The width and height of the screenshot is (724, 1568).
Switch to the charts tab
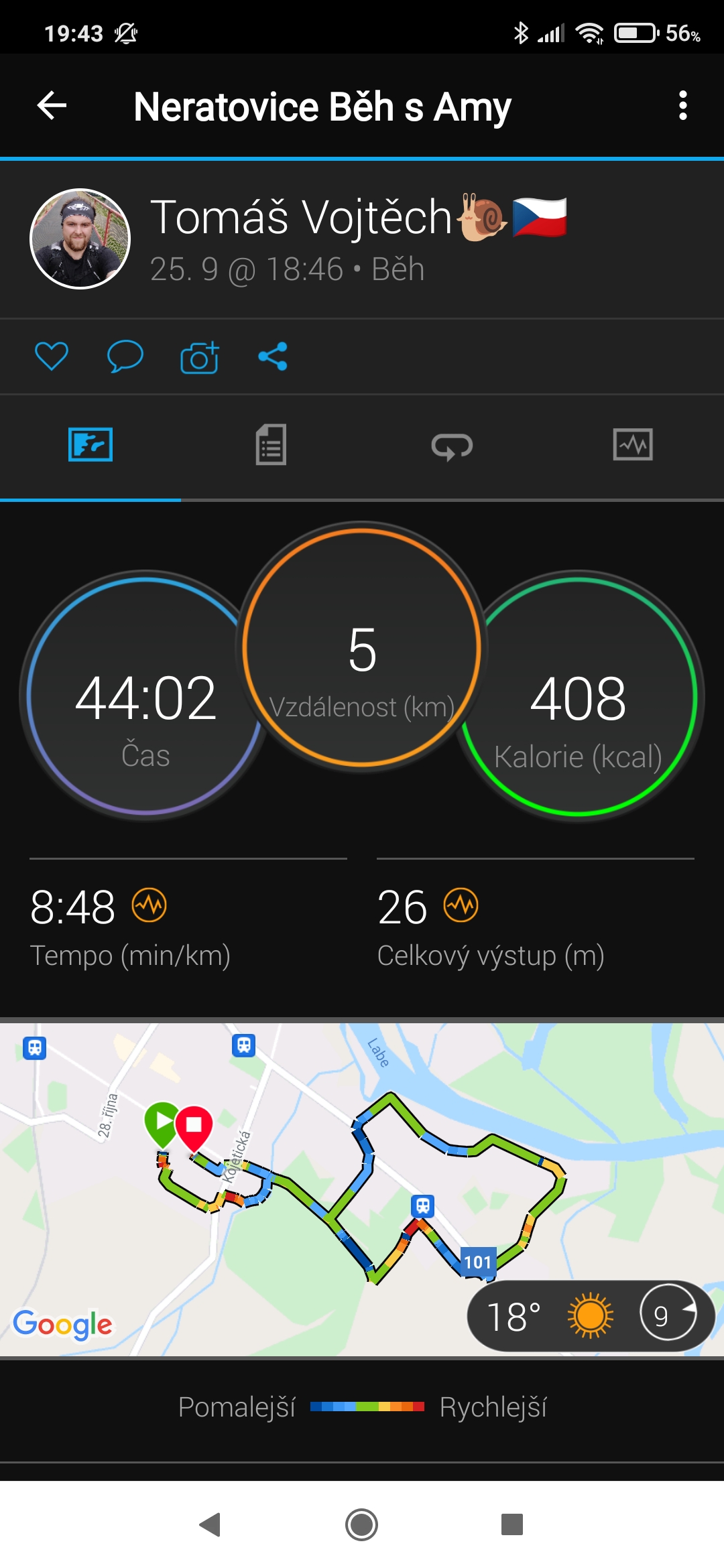click(633, 445)
